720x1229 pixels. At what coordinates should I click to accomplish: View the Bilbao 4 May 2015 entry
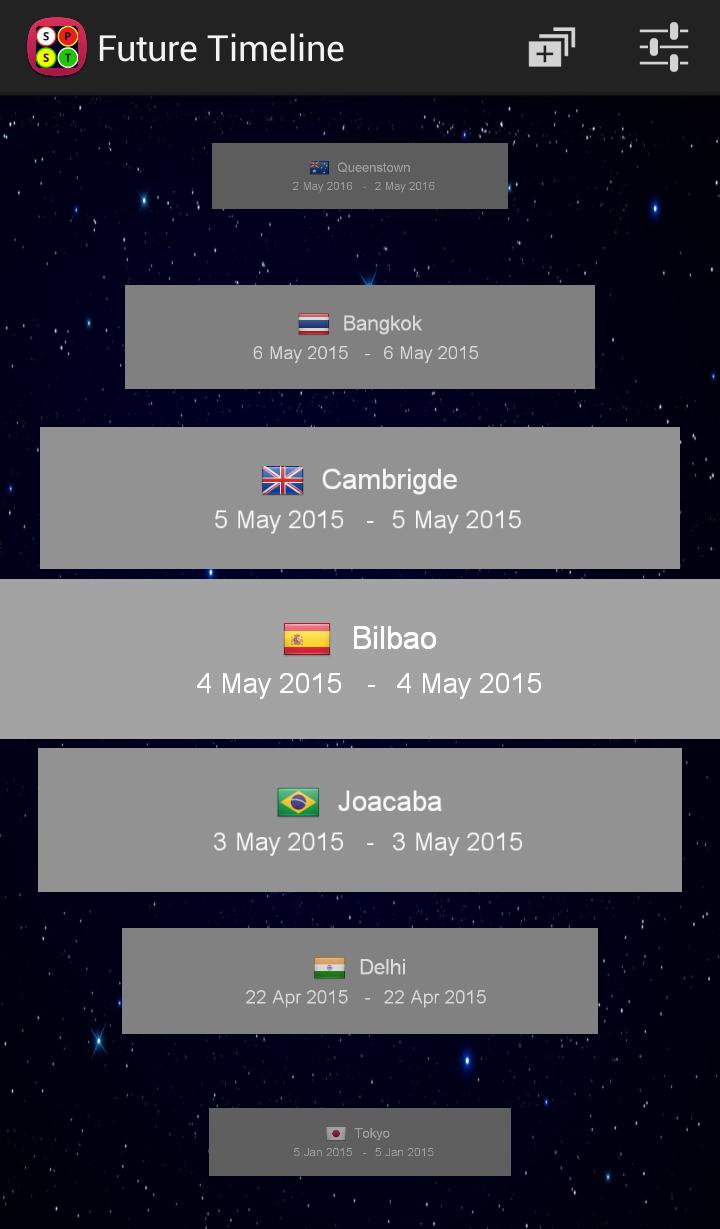coord(360,659)
